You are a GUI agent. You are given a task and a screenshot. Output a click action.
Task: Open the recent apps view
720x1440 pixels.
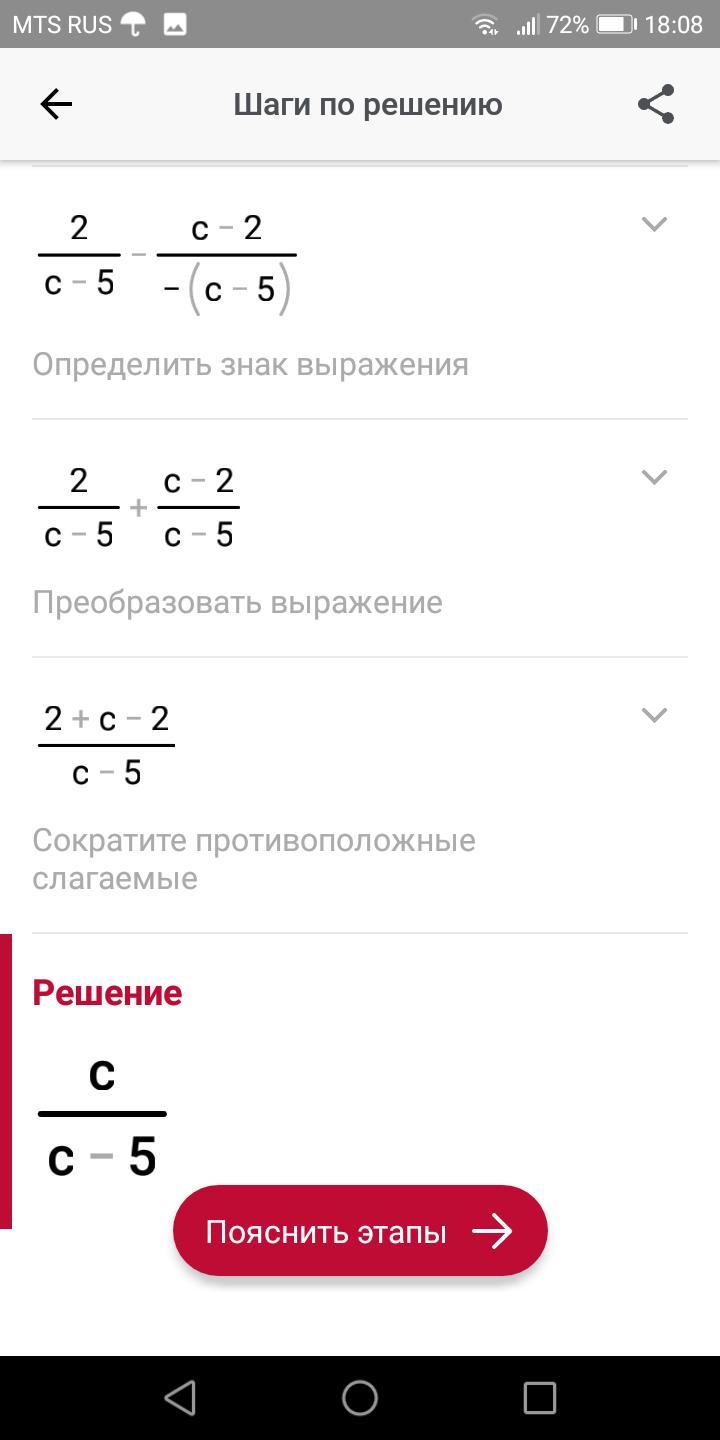coord(540,1397)
